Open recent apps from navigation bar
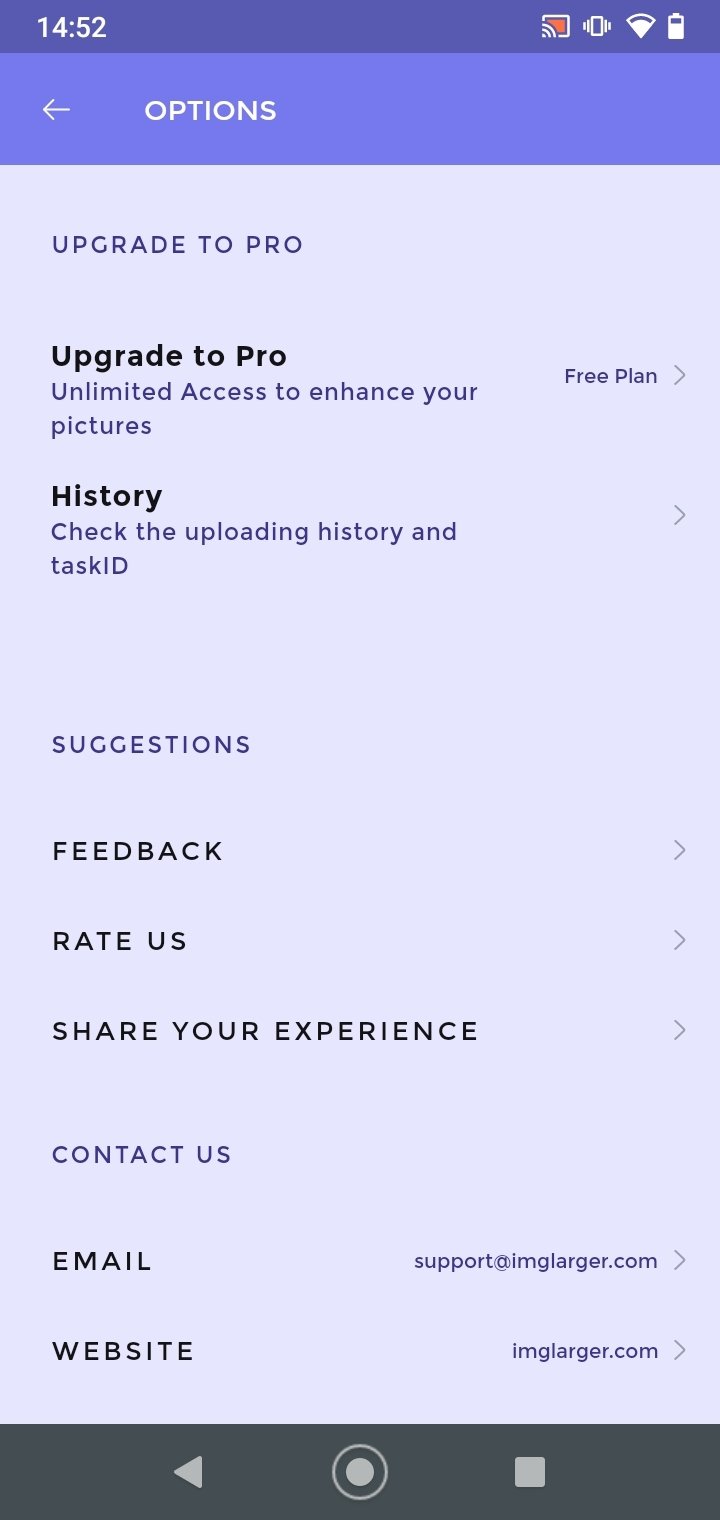Image resolution: width=720 pixels, height=1520 pixels. [x=529, y=1472]
